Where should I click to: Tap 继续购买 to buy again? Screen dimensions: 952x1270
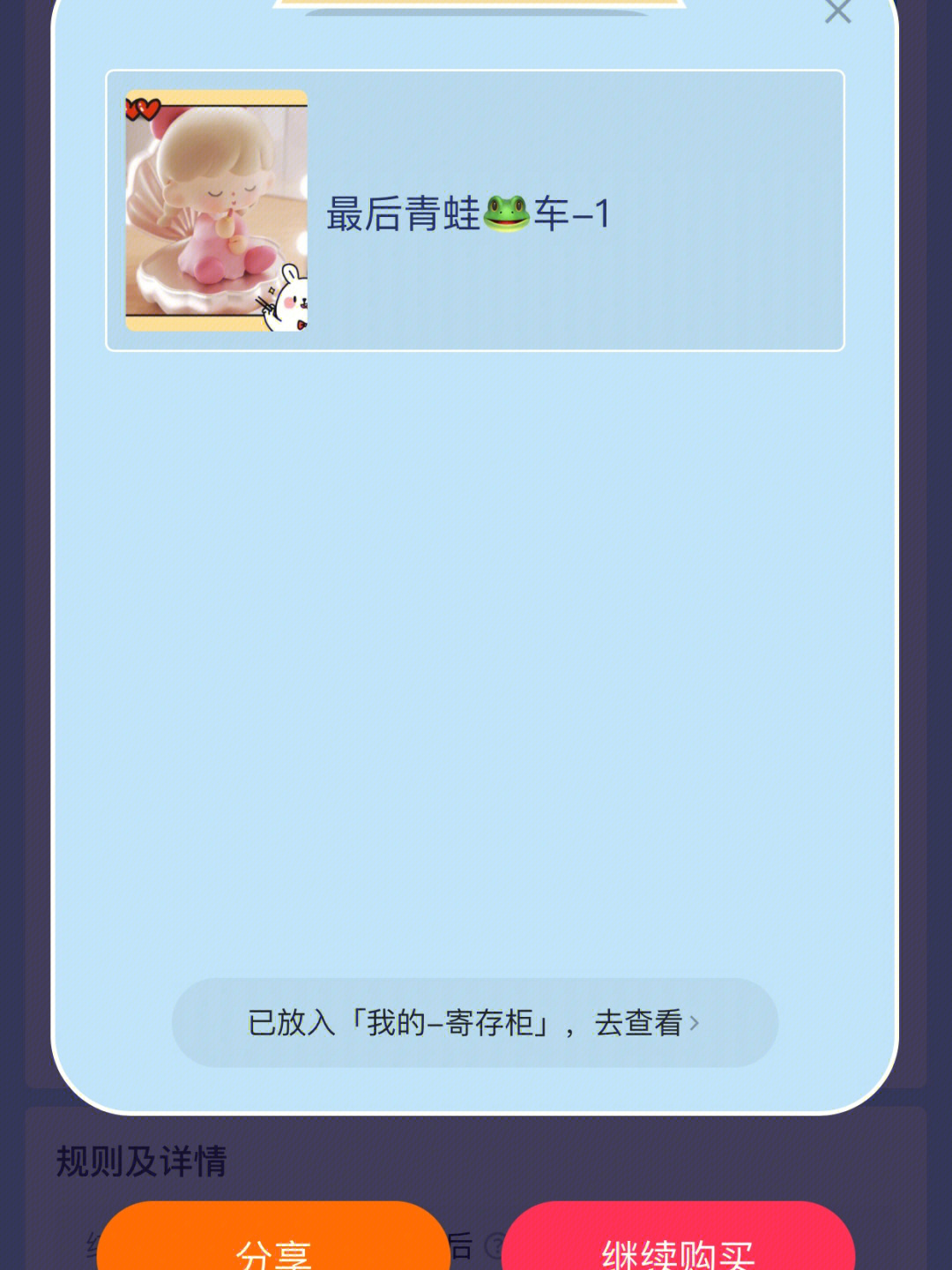tap(678, 1245)
